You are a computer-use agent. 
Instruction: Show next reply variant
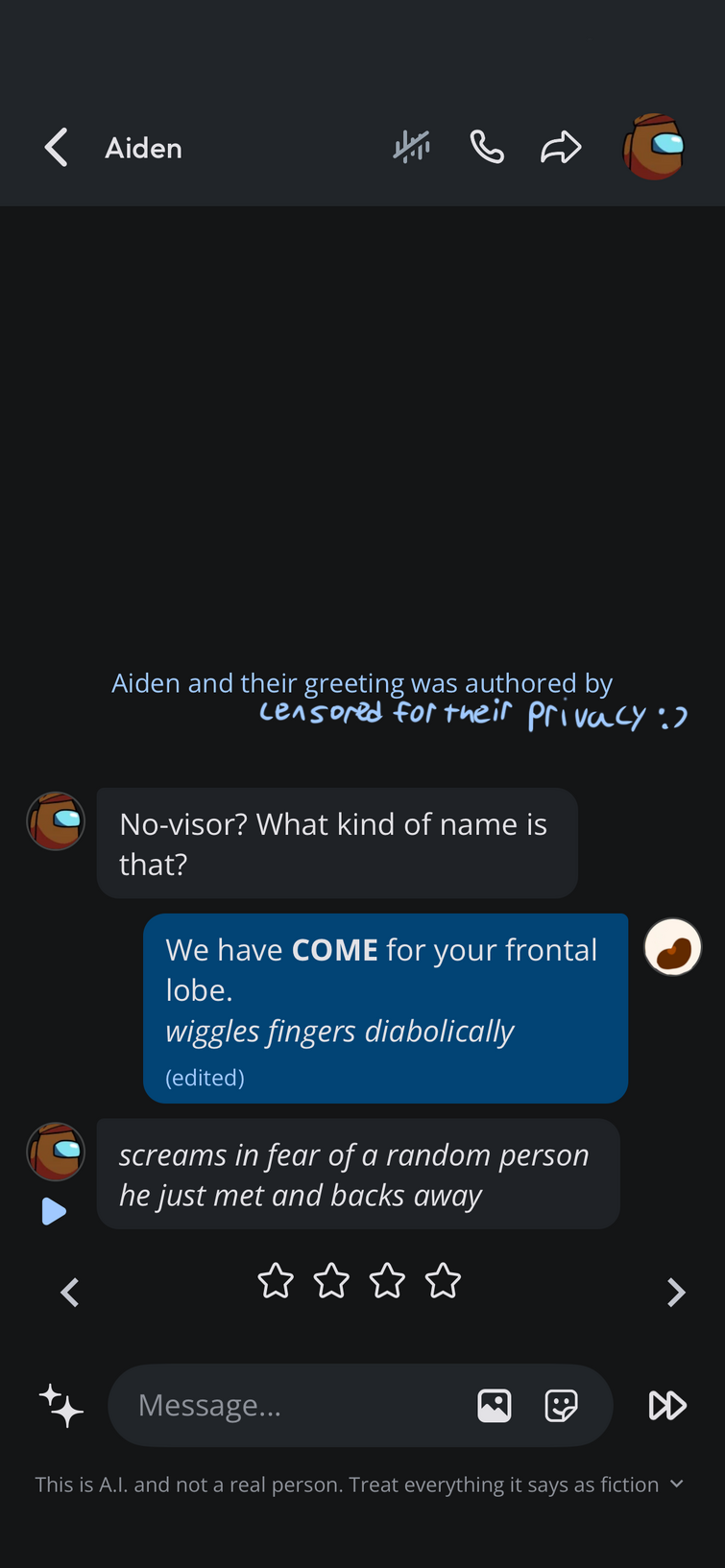click(x=676, y=1293)
